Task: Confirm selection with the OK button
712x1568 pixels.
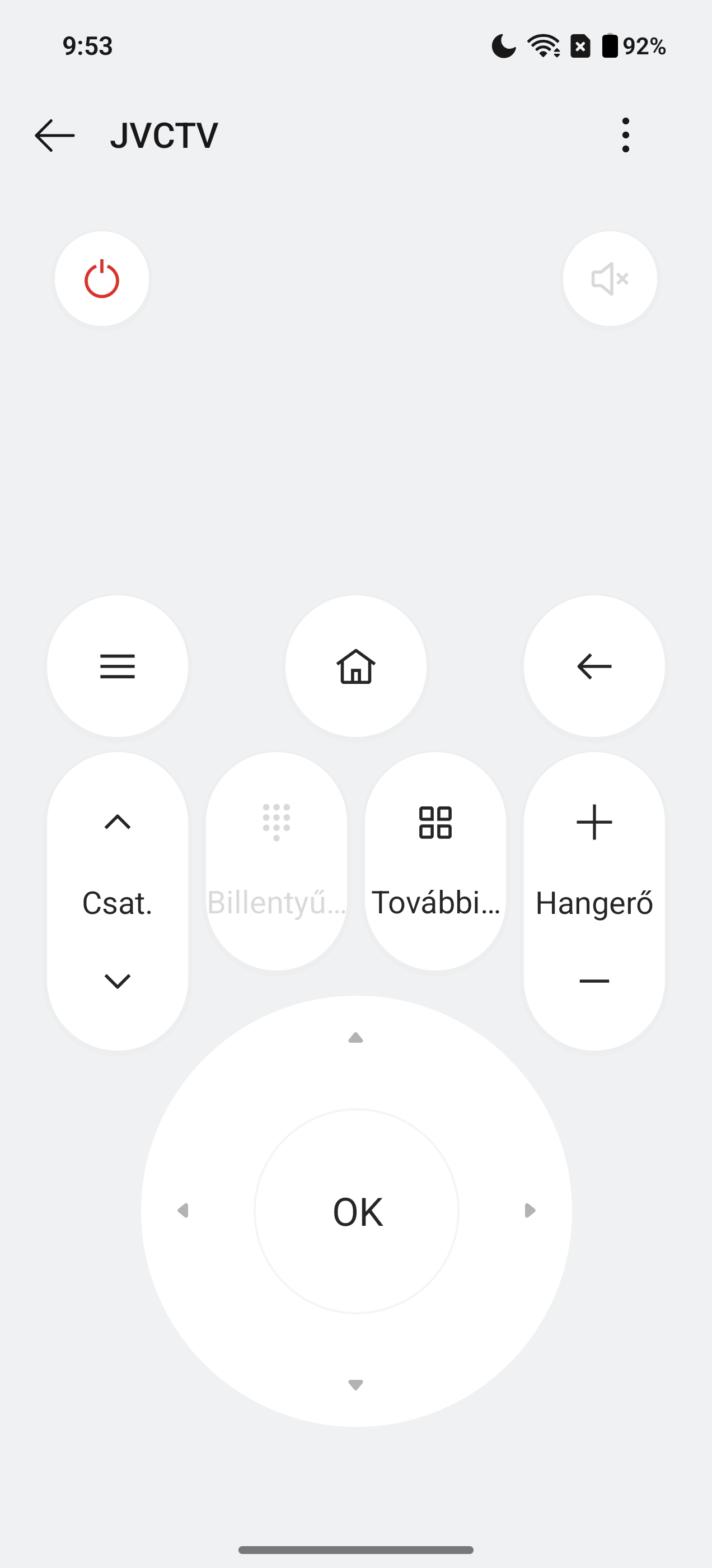Action: [357, 1211]
